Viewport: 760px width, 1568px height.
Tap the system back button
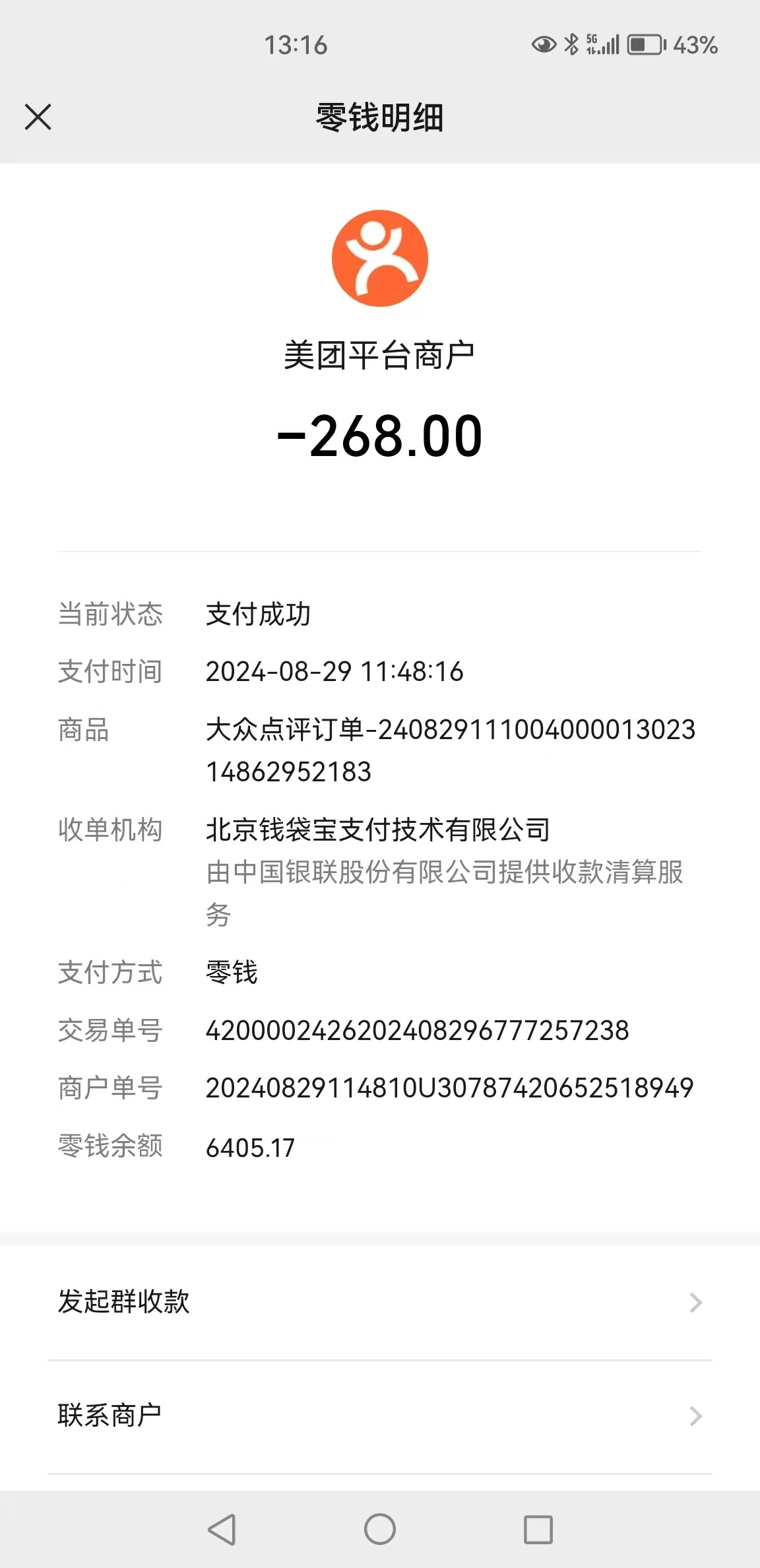(222, 1529)
